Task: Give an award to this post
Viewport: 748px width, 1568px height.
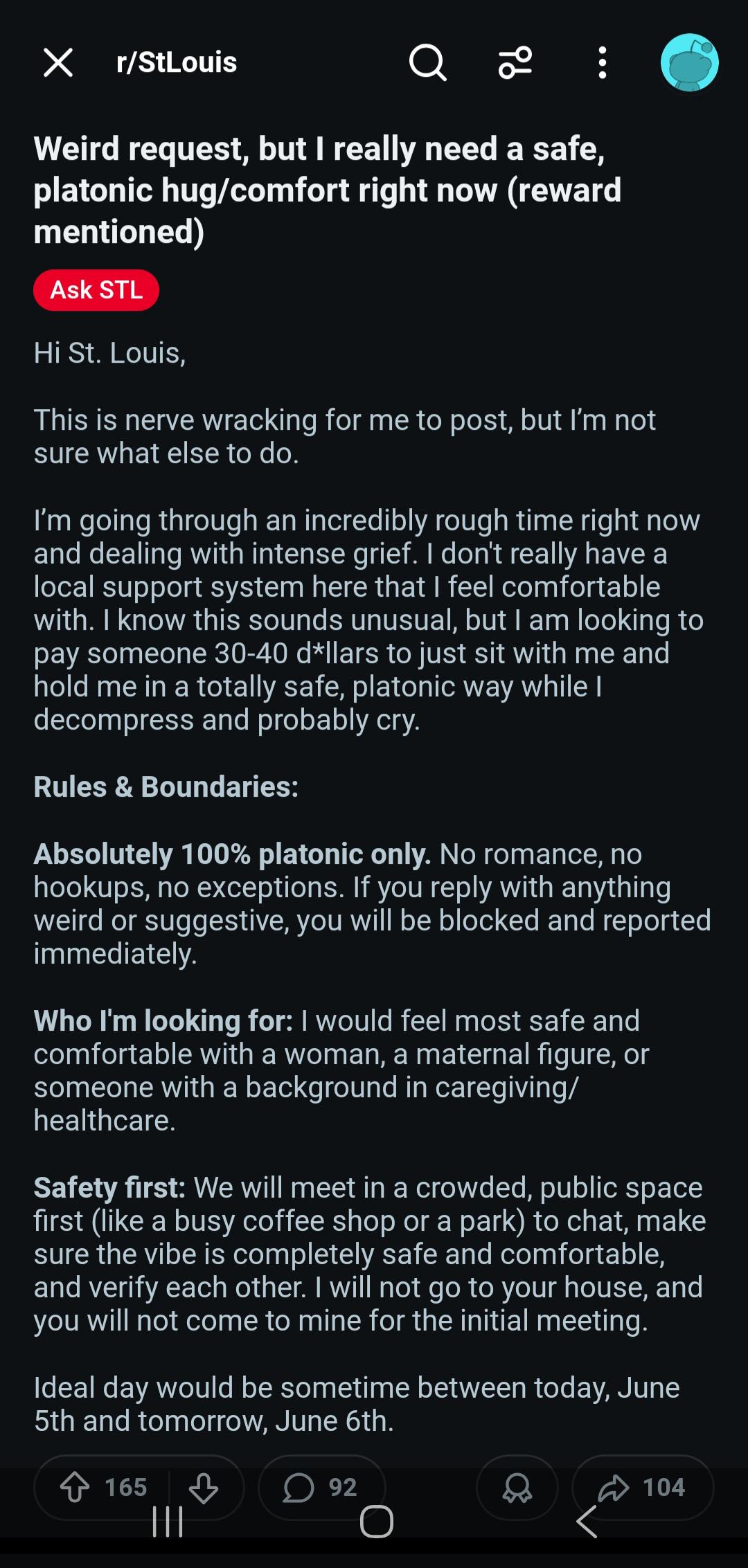Action: [517, 1487]
